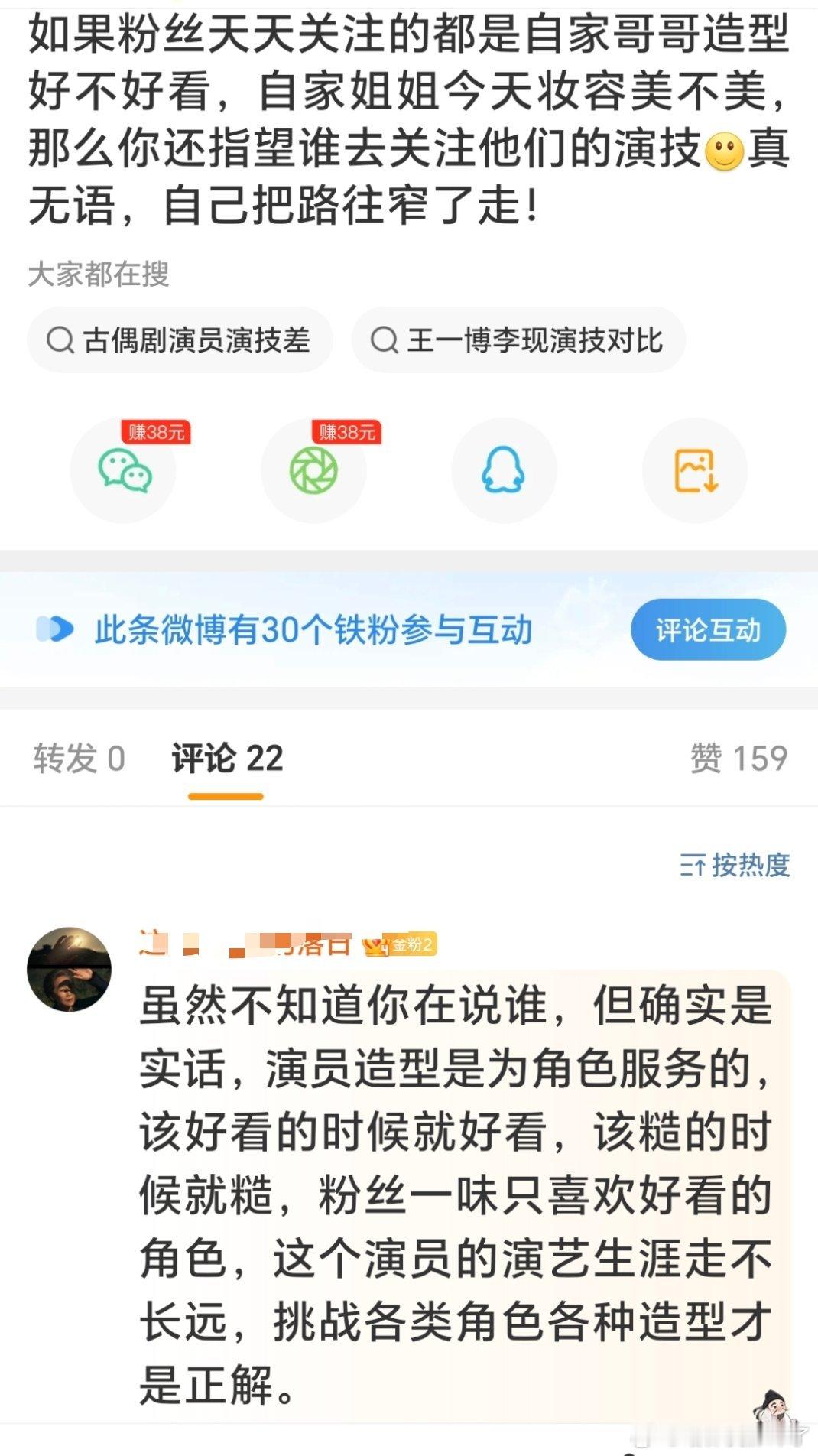This screenshot has height=1456, width=818.
Task: Share the post to WeChat
Action: 125,472
